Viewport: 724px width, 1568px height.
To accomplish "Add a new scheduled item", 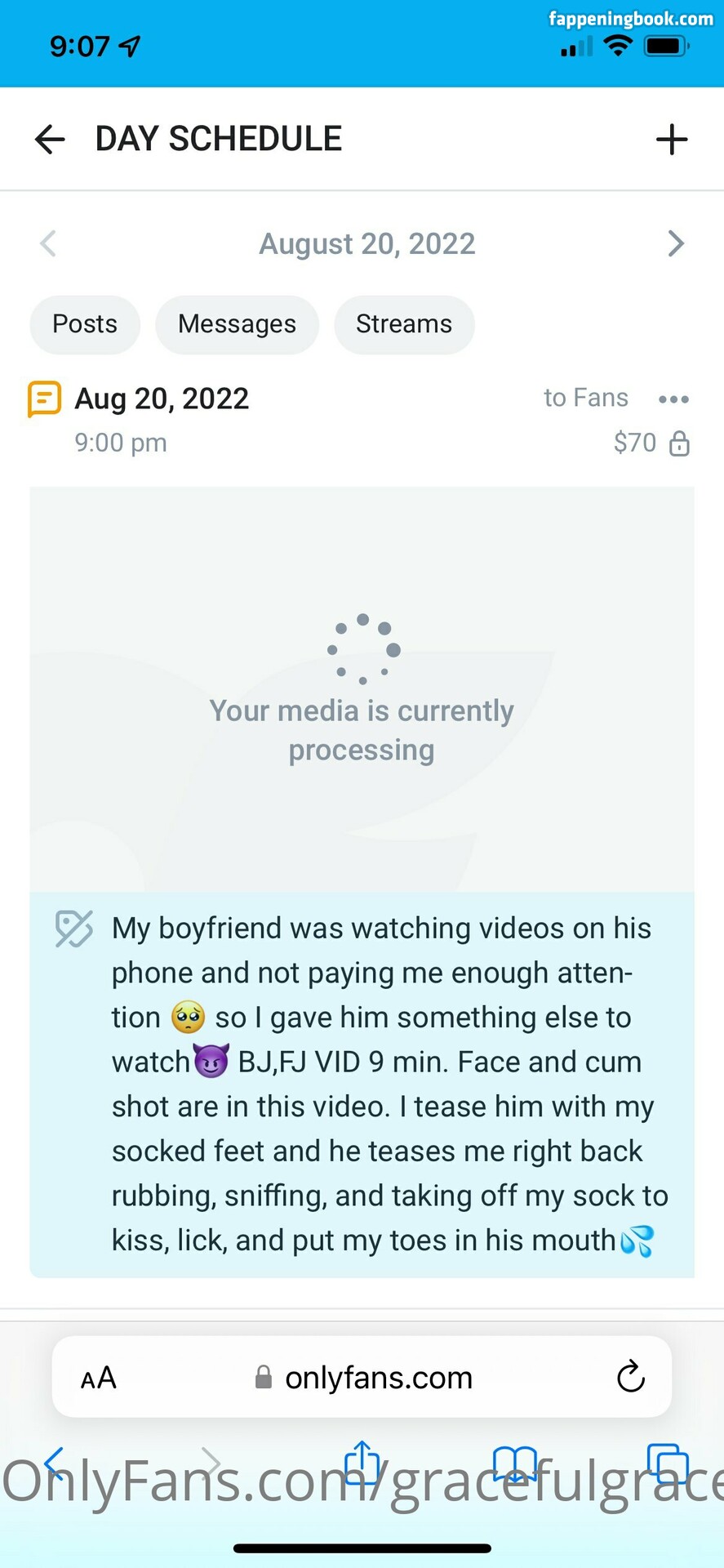I will 672,140.
